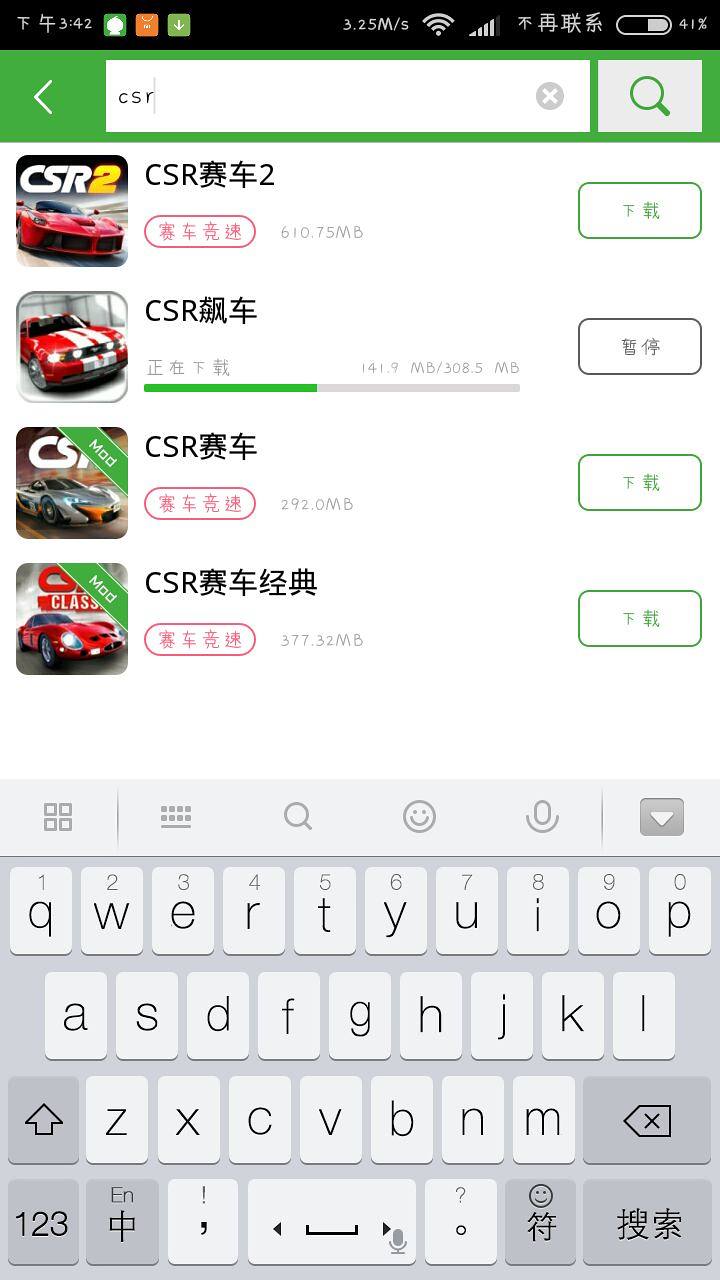The image size is (720, 1280).
Task: Clear the search field with the X icon
Action: click(x=549, y=95)
